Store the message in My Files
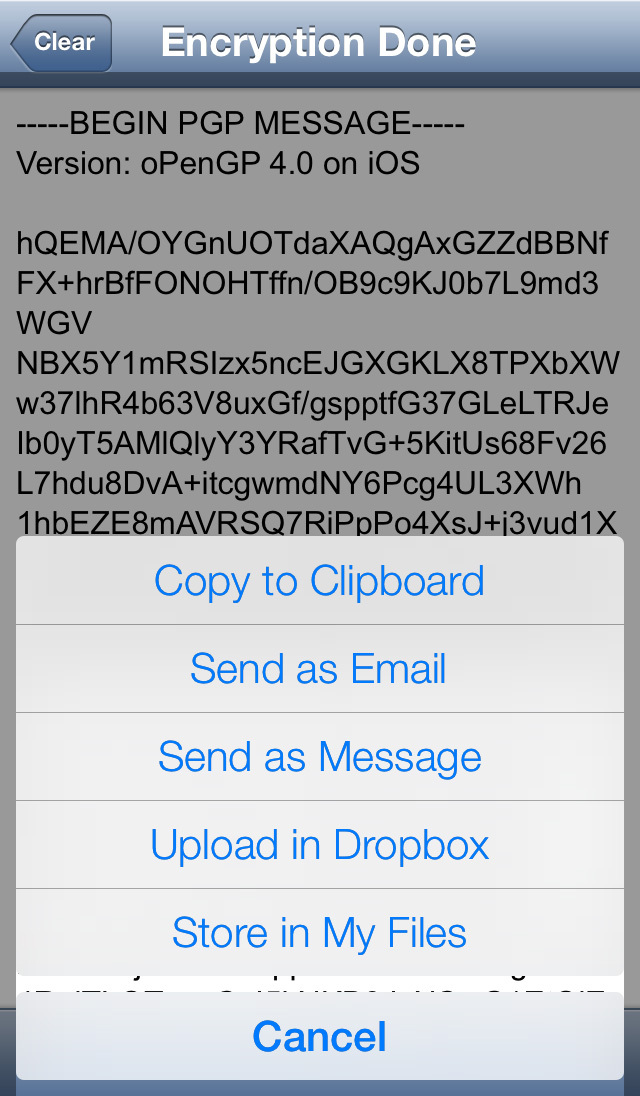This screenshot has height=1096, width=640. point(319,933)
